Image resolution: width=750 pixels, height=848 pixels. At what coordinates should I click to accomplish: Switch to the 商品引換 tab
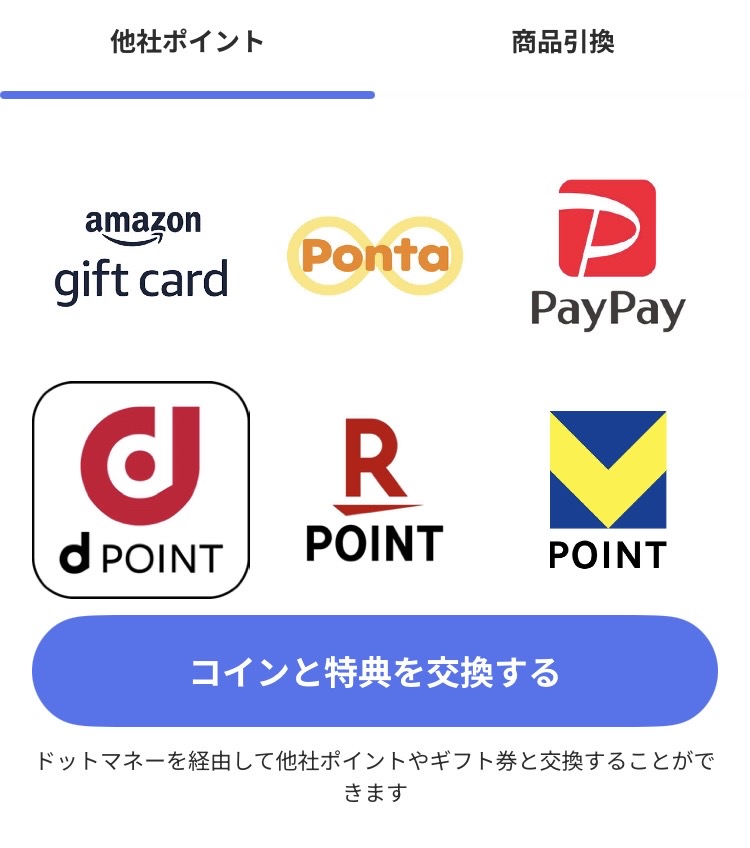click(x=562, y=43)
